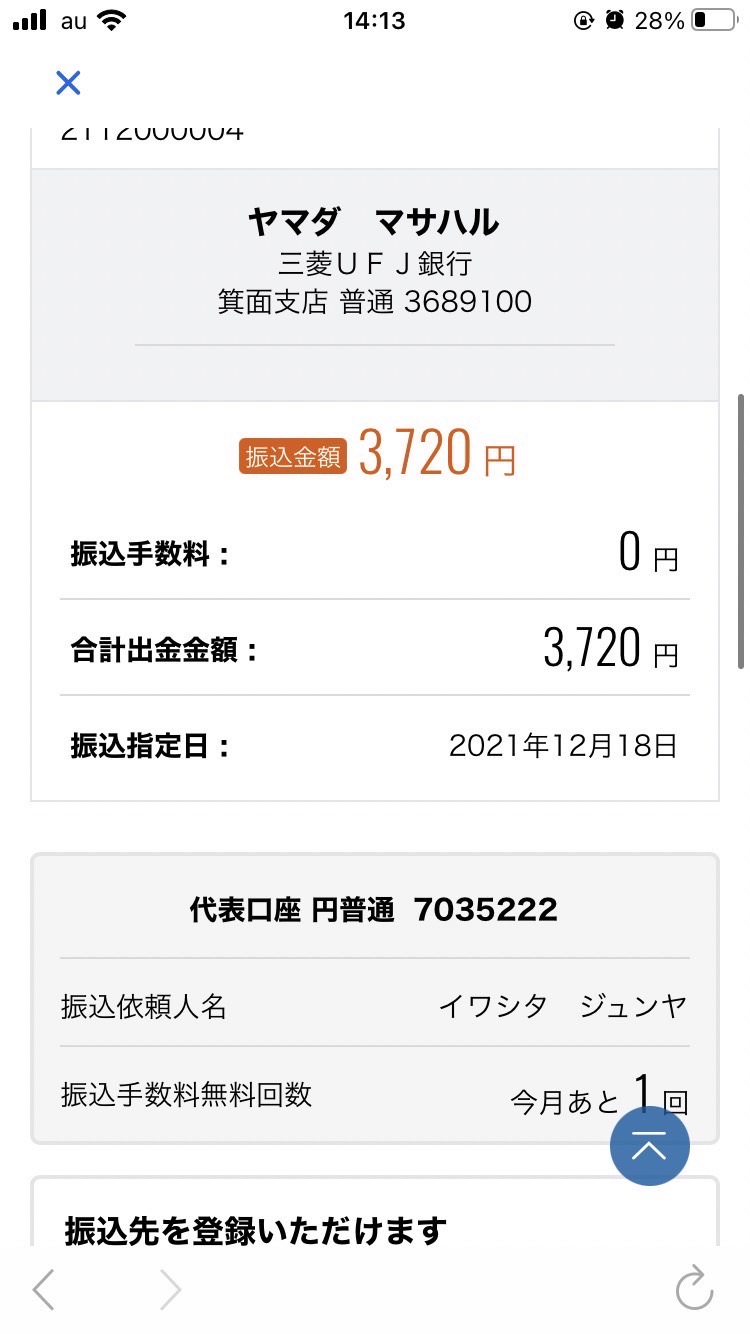Go back with the browser back arrow

click(43, 1290)
